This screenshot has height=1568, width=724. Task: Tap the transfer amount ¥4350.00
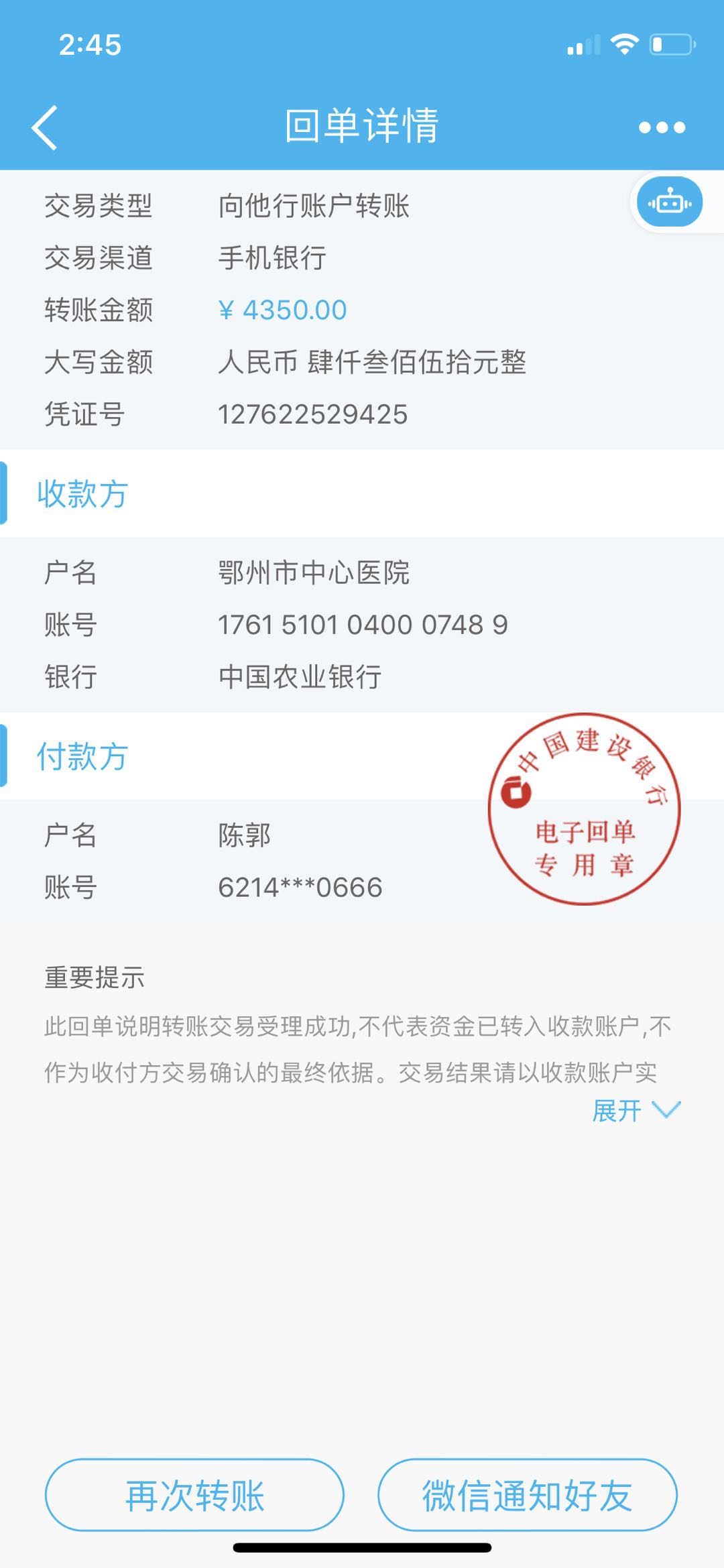tap(282, 310)
